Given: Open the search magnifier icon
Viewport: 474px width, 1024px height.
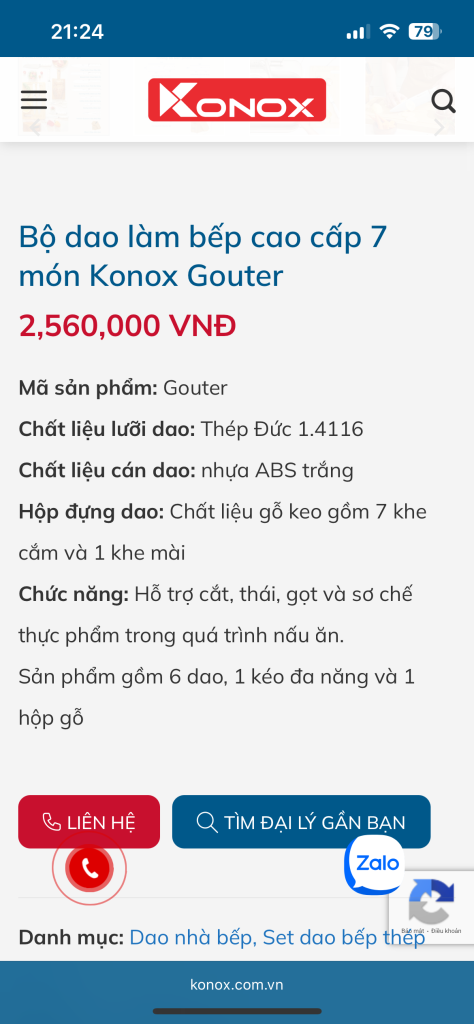Looking at the screenshot, I should click(x=443, y=101).
